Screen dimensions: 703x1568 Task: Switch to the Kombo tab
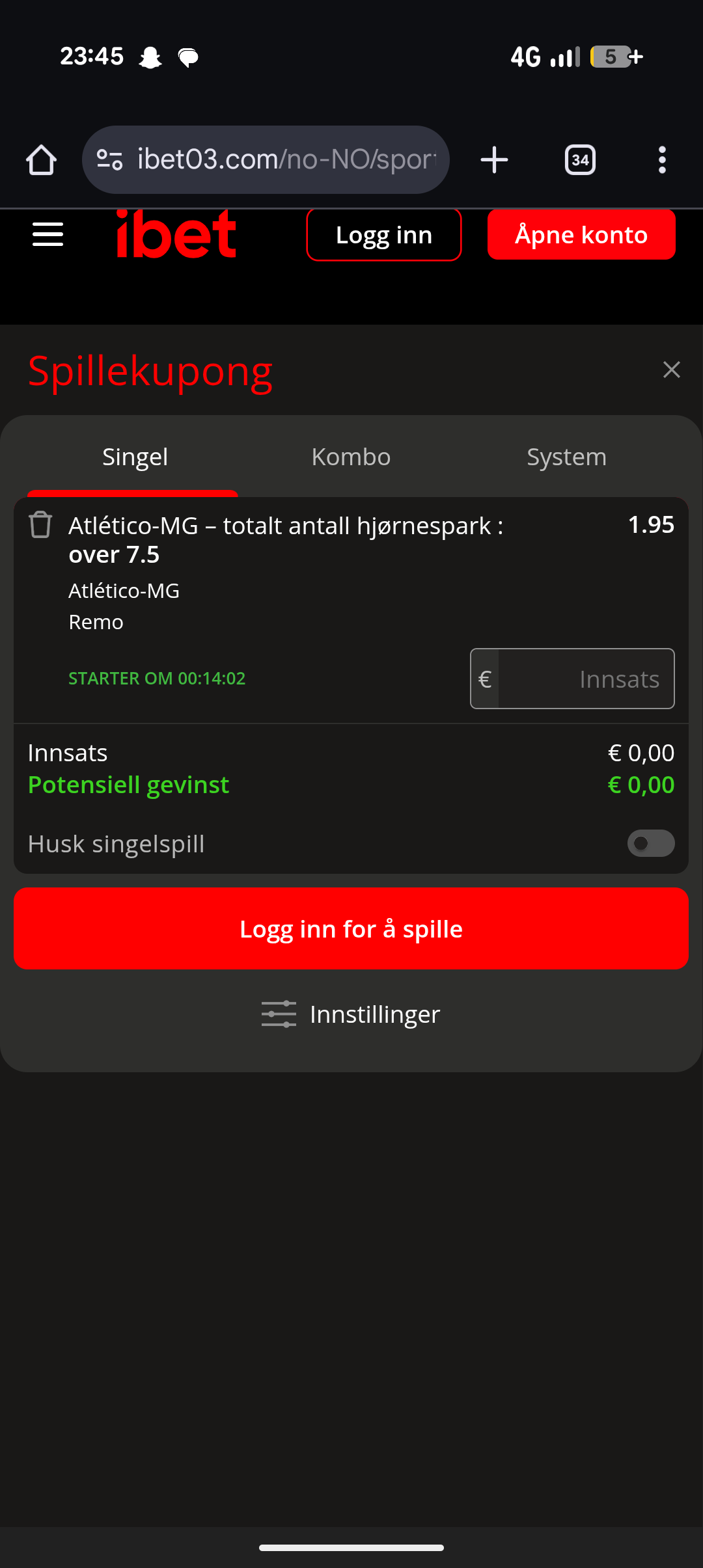351,457
